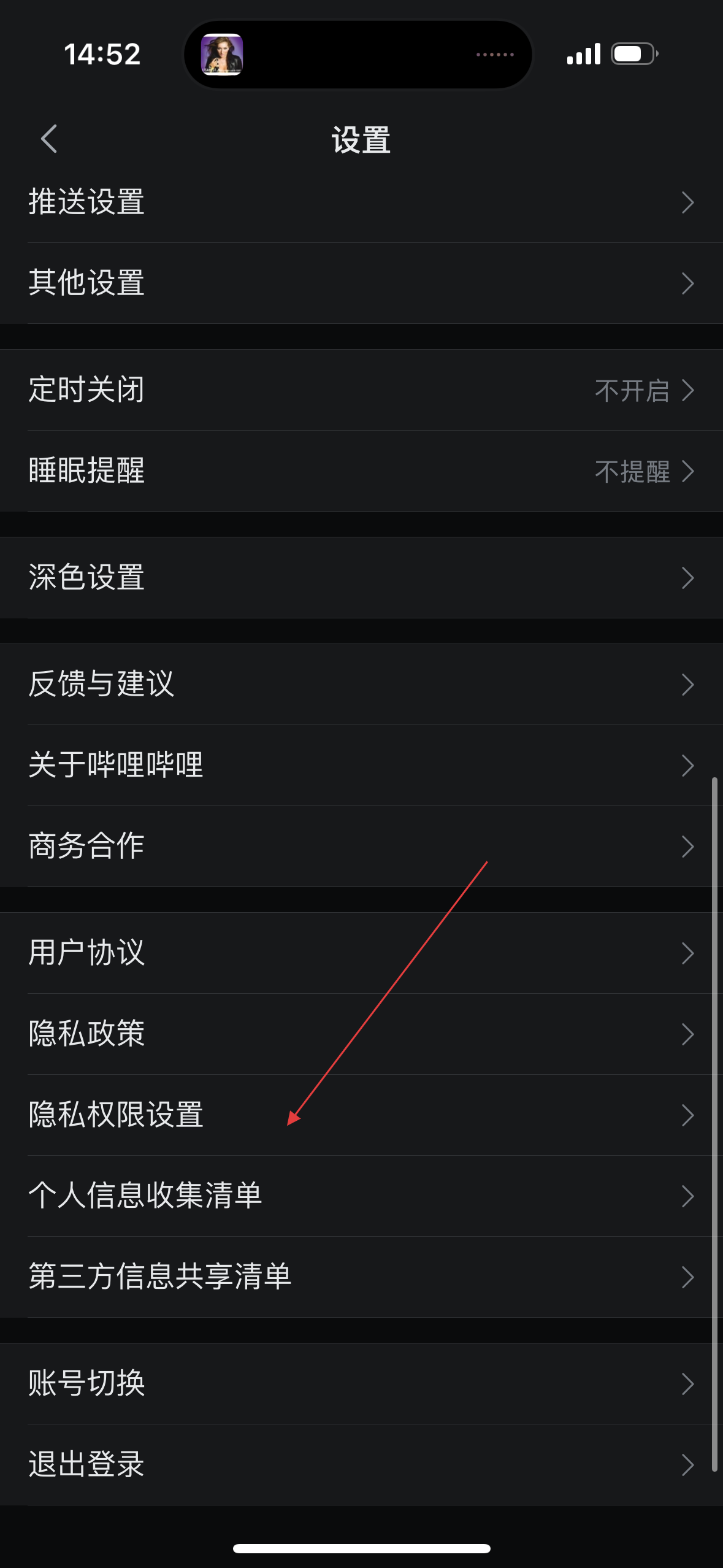Open 睡眠提醒 reminder setting
The height and width of the screenshot is (1568, 723).
click(361, 471)
